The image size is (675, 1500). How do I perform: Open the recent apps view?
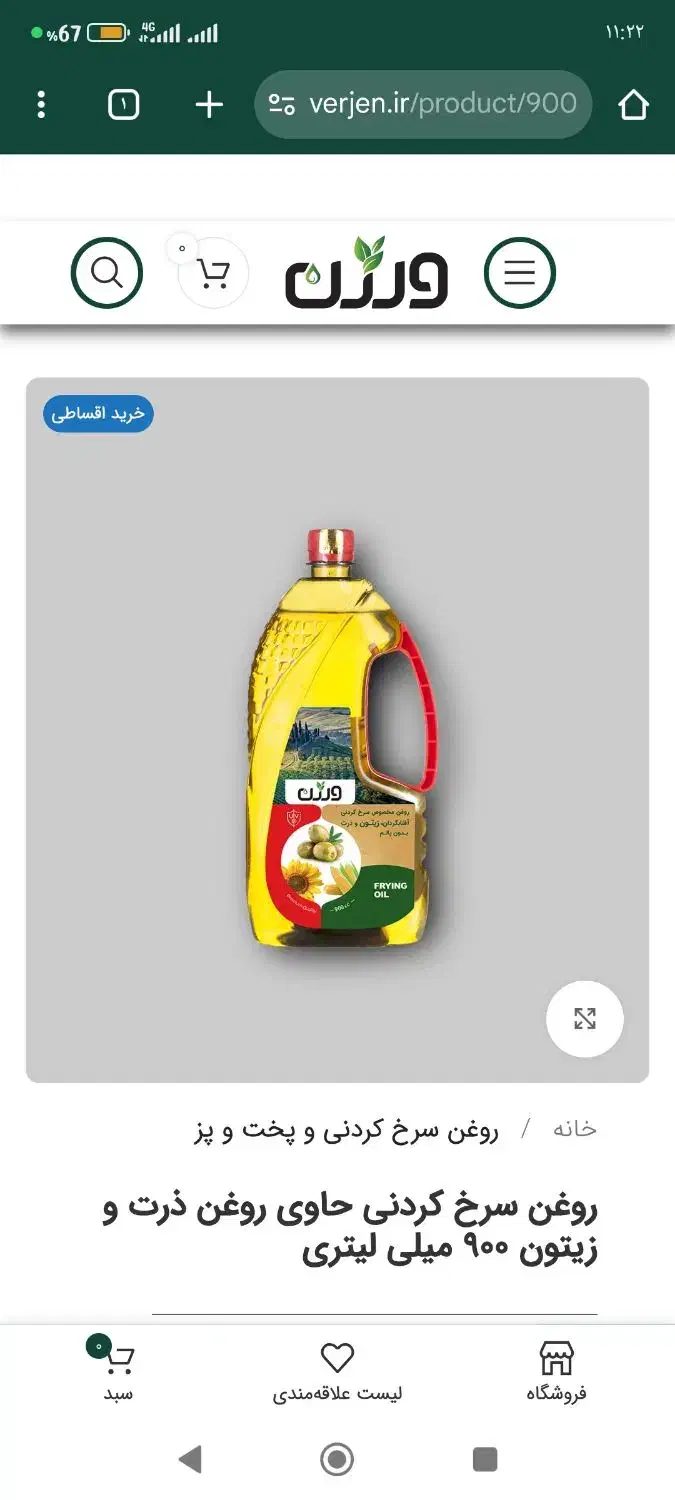485,1459
